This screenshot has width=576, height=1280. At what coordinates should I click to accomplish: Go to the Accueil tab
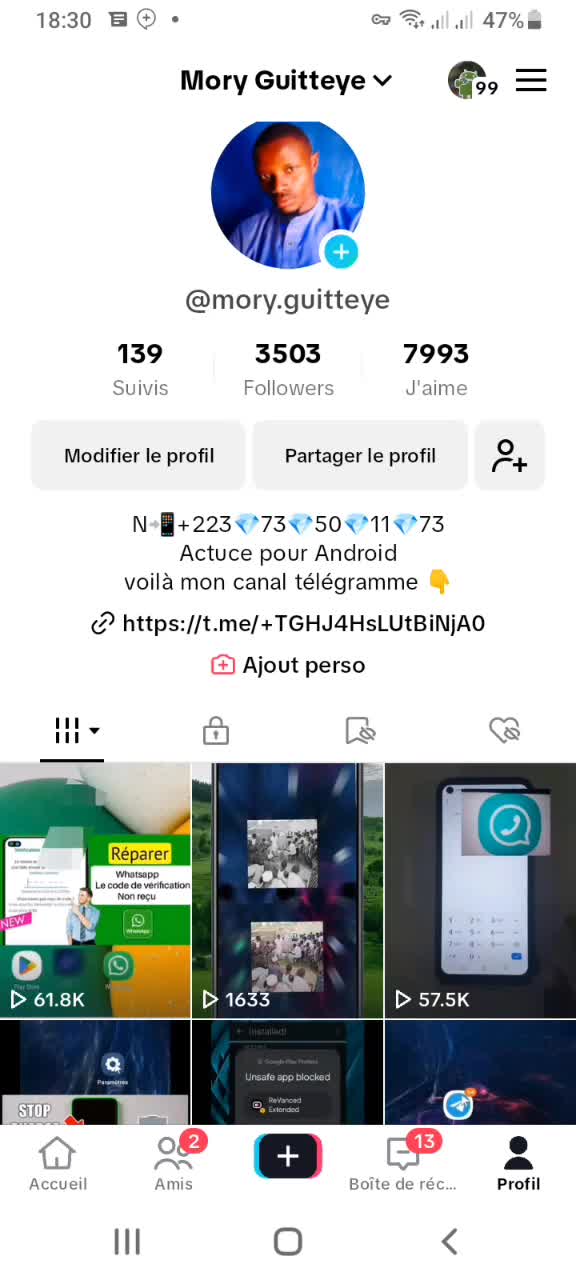[x=57, y=1165]
